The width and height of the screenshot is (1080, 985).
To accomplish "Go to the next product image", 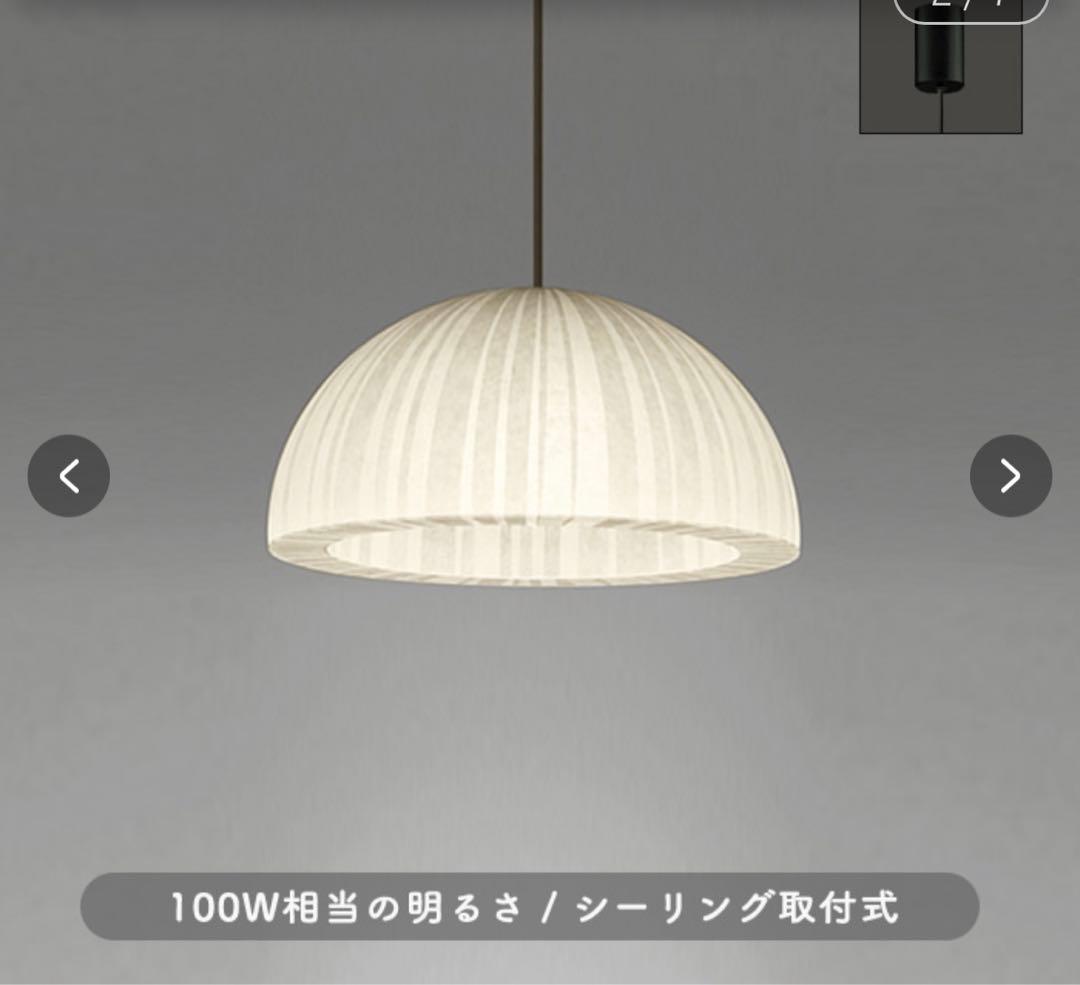I will pos(1010,476).
